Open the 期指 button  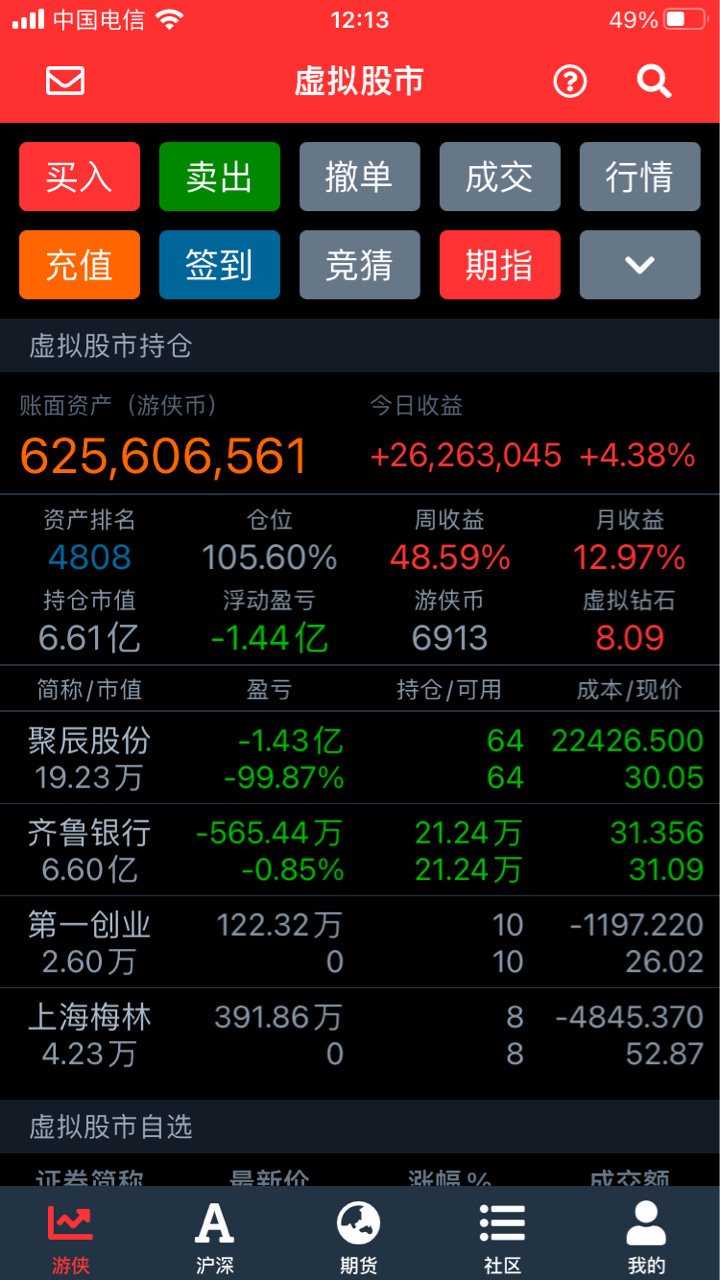499,265
